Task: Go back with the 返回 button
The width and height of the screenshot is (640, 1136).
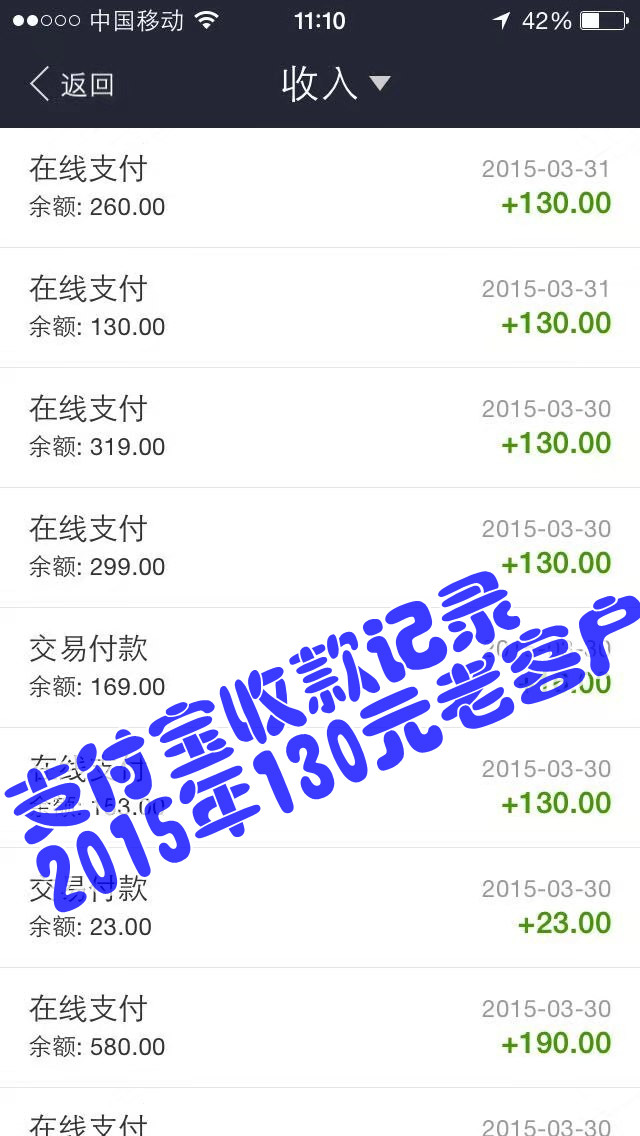Action: pyautogui.click(x=71, y=85)
